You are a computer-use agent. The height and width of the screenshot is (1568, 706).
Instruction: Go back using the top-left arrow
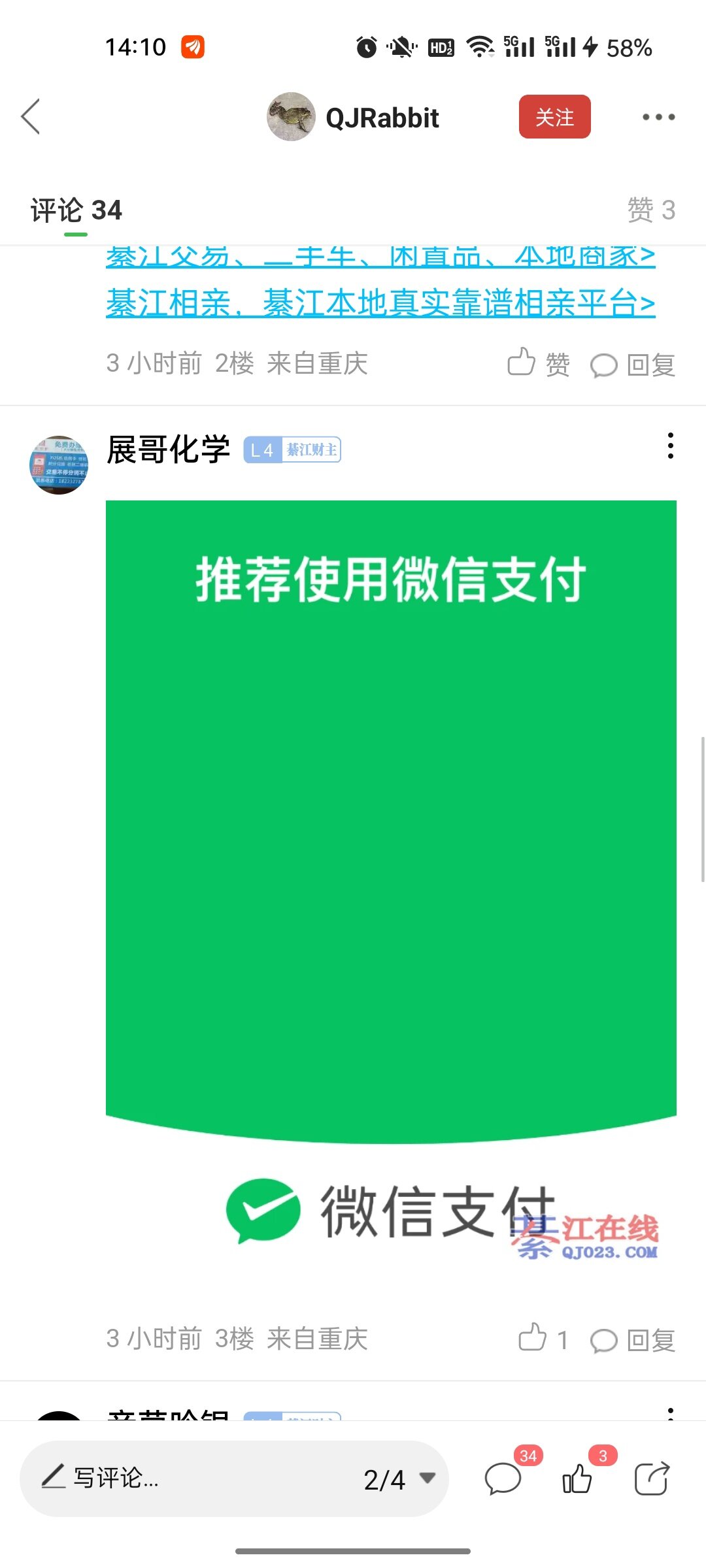(x=31, y=117)
